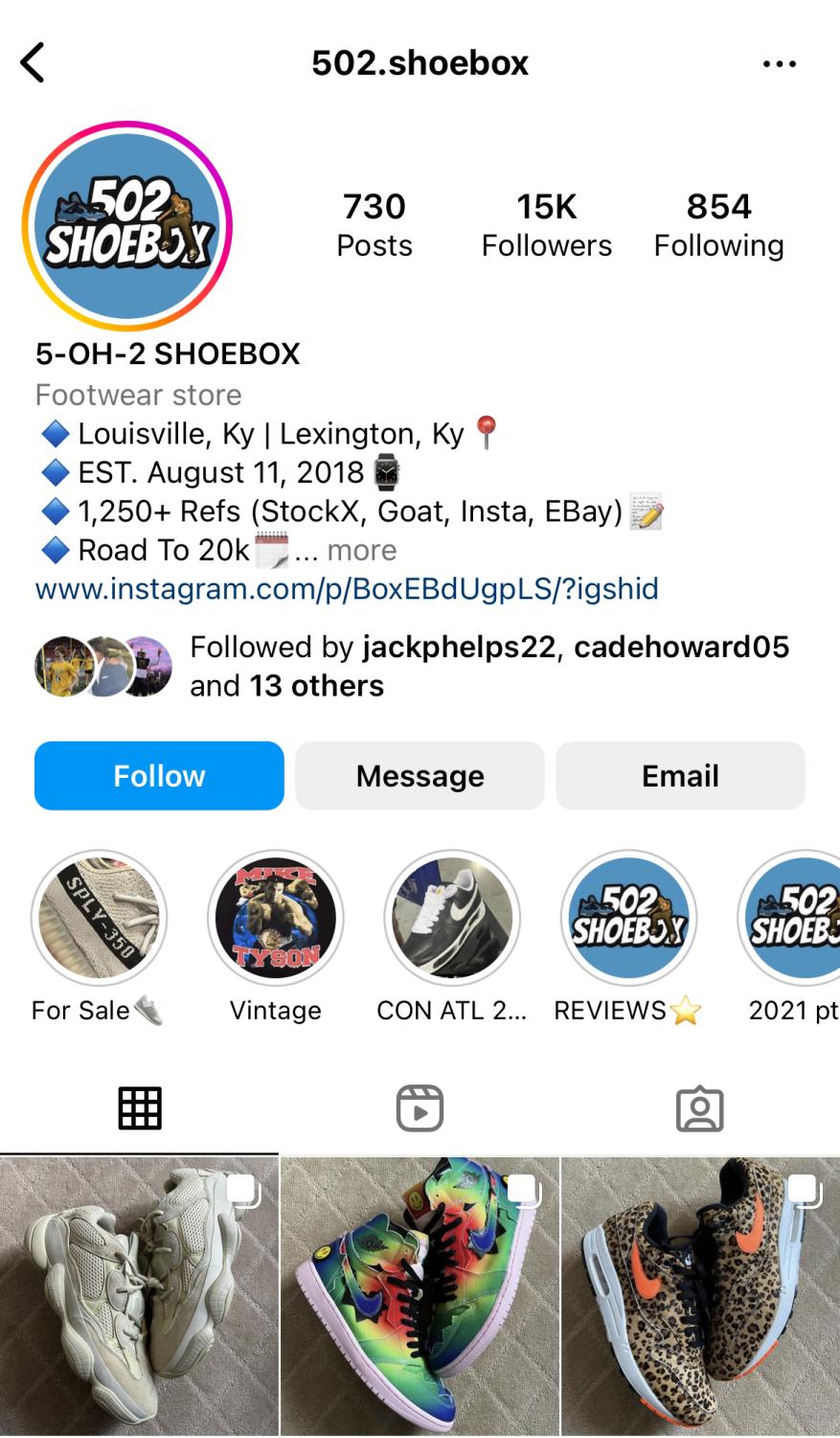Open the 854 Following list
Screen dimensions: 840x1438
point(718,225)
